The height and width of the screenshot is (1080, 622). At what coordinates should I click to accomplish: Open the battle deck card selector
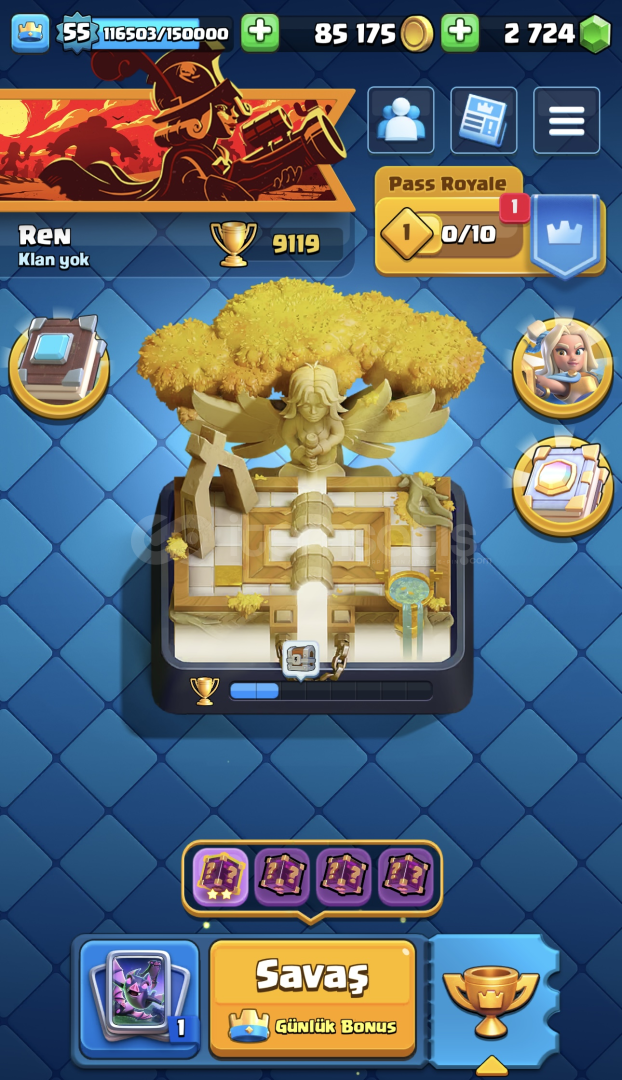139,999
